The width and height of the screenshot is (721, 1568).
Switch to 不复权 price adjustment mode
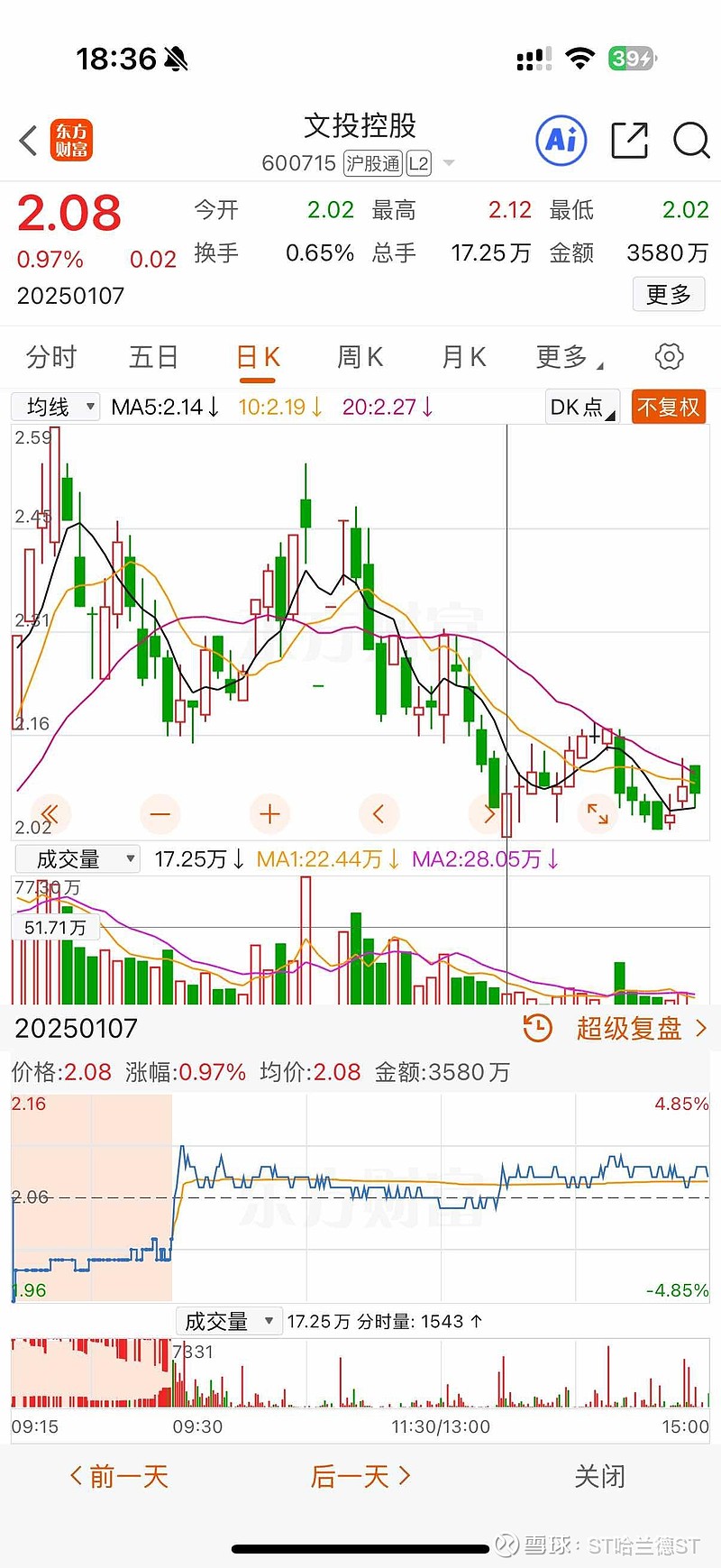[x=669, y=407]
